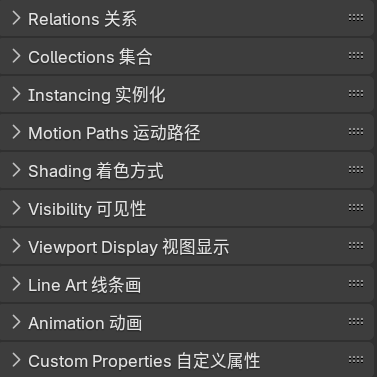This screenshot has width=377, height=377.
Task: Tap the grip handle on the Animation panel
Action: pos(356,321)
